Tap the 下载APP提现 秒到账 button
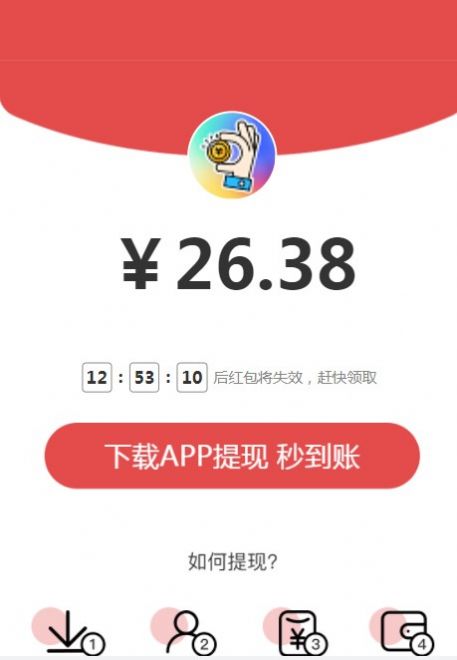This screenshot has width=457, height=660. (232, 456)
